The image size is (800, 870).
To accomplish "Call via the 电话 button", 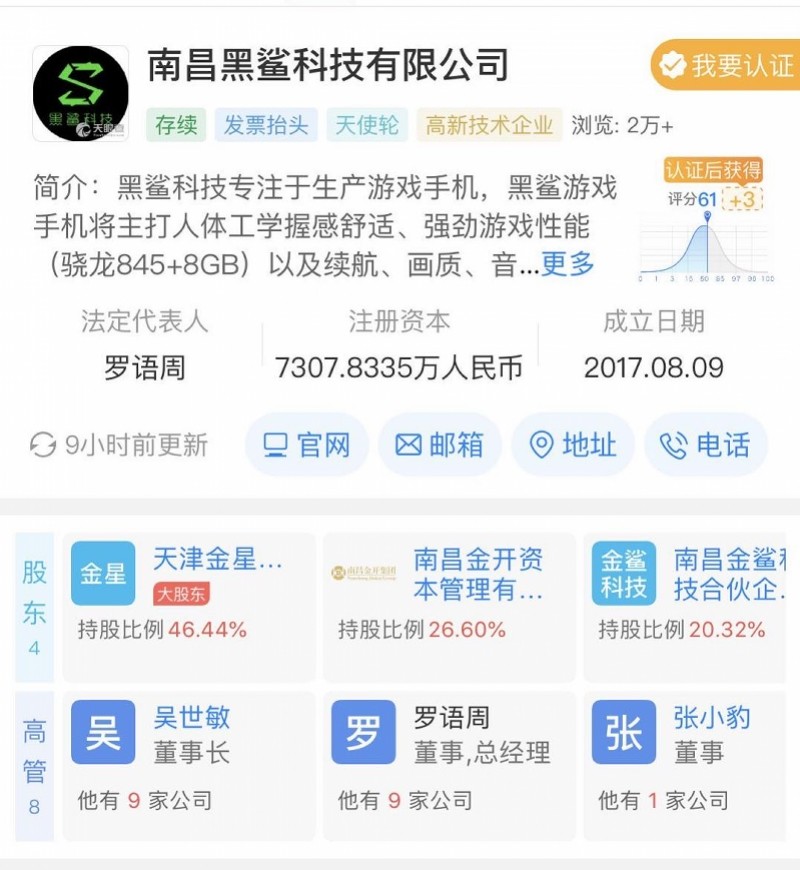I will point(706,445).
